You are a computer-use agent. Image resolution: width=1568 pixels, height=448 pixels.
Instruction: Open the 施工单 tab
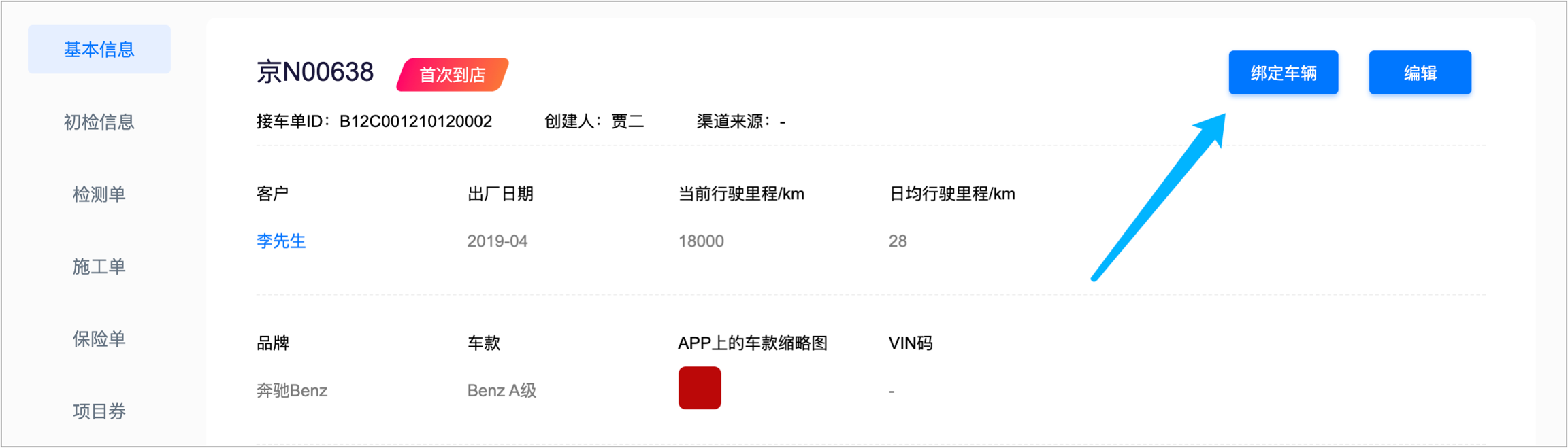(x=99, y=266)
